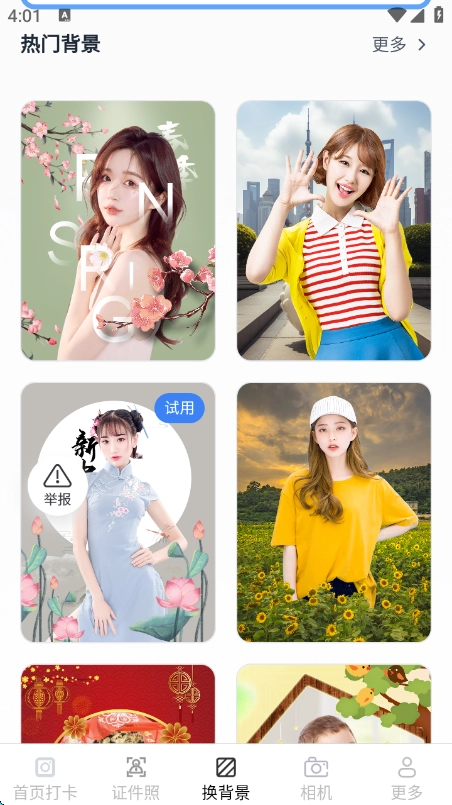Screen dimensions: 452x805
Task: Select the spring cherry blossom background card
Action: click(x=118, y=231)
